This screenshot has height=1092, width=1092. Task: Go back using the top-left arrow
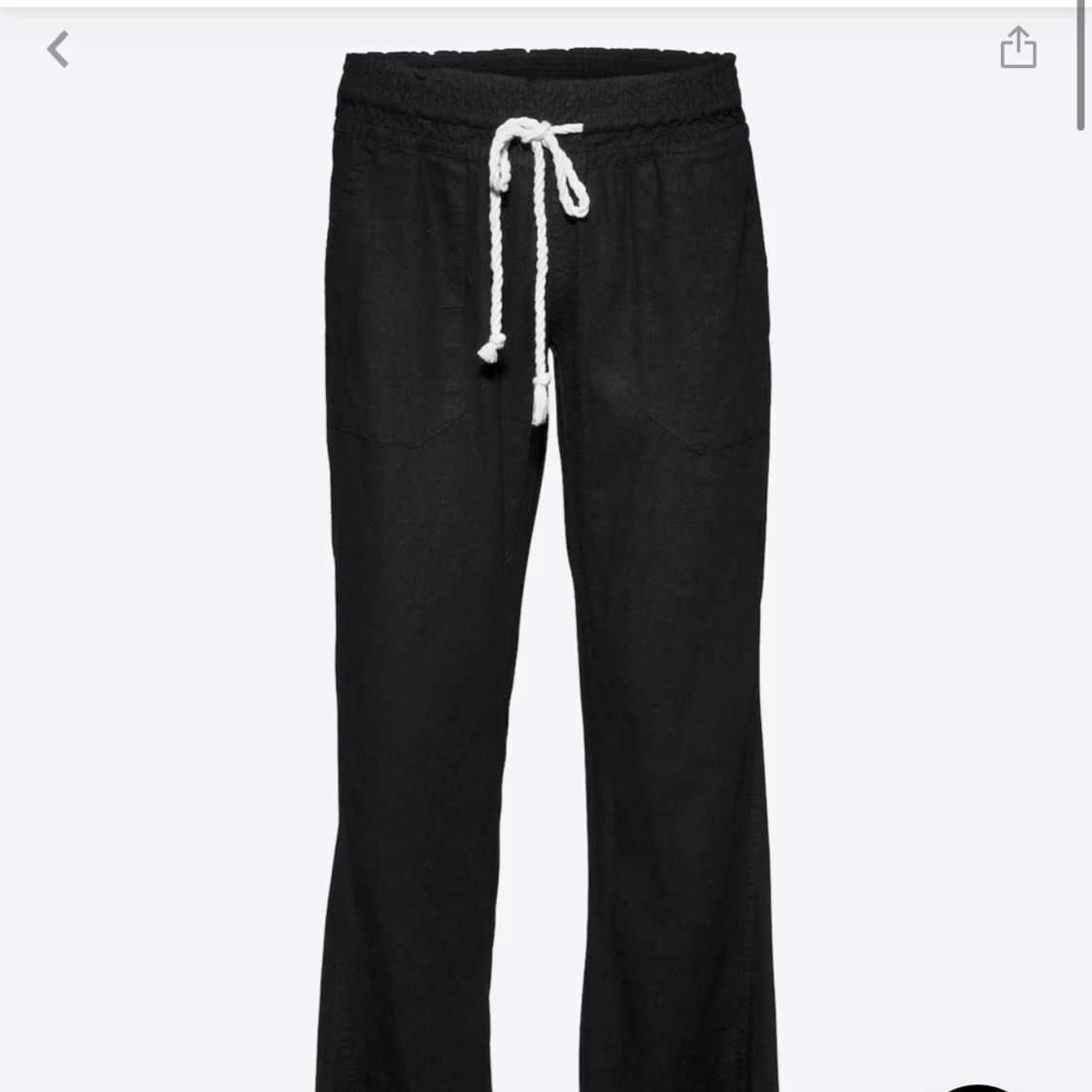tap(58, 49)
